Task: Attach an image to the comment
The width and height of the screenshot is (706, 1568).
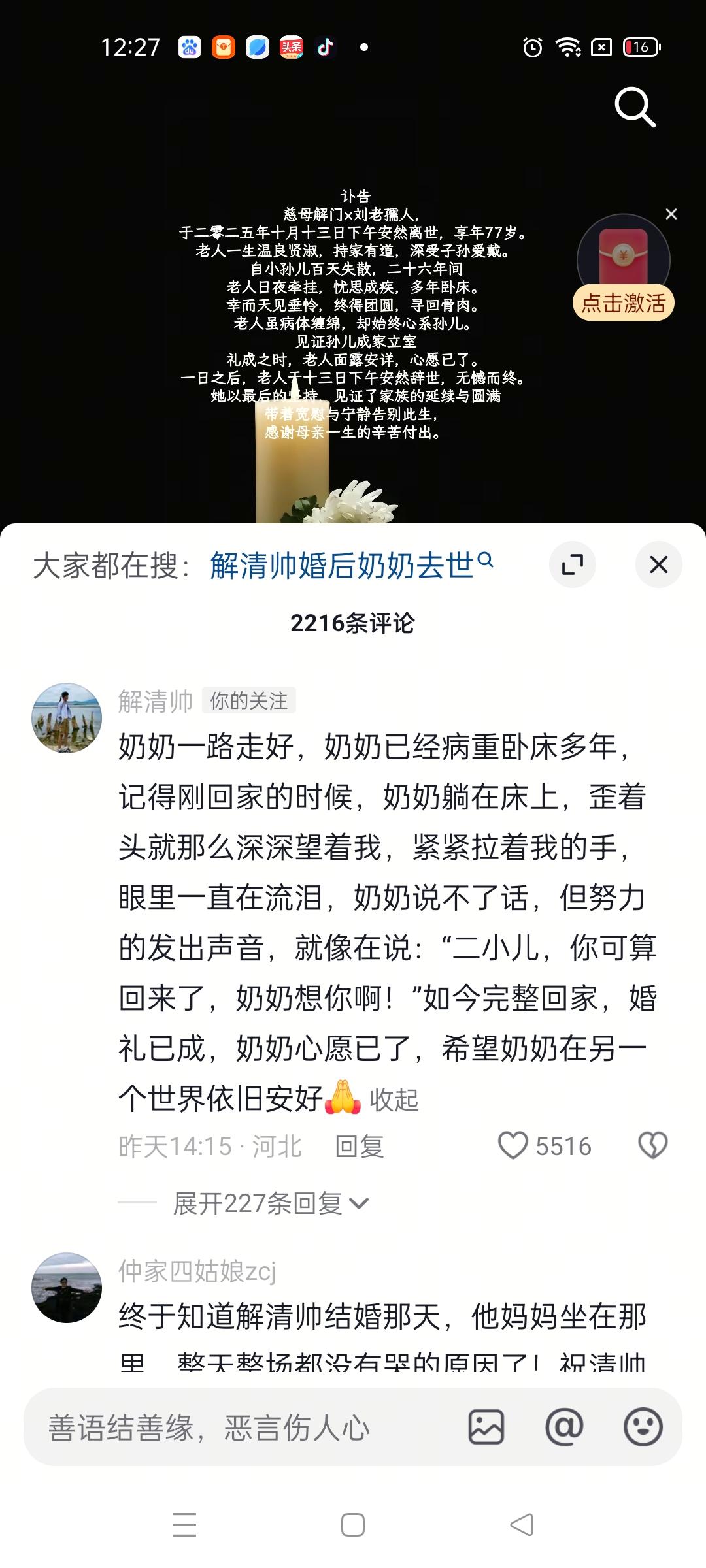Action: pos(486,1427)
